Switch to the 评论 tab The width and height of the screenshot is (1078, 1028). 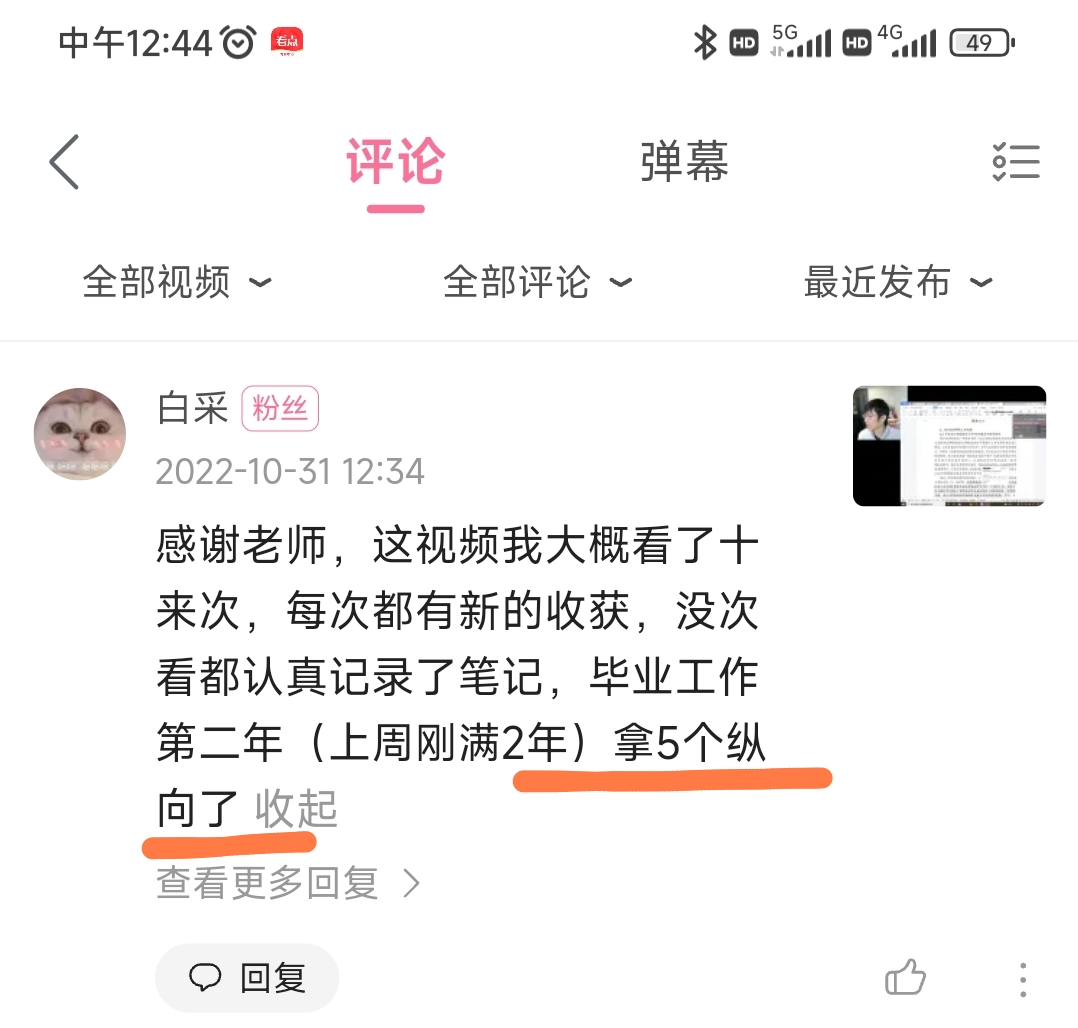point(395,163)
